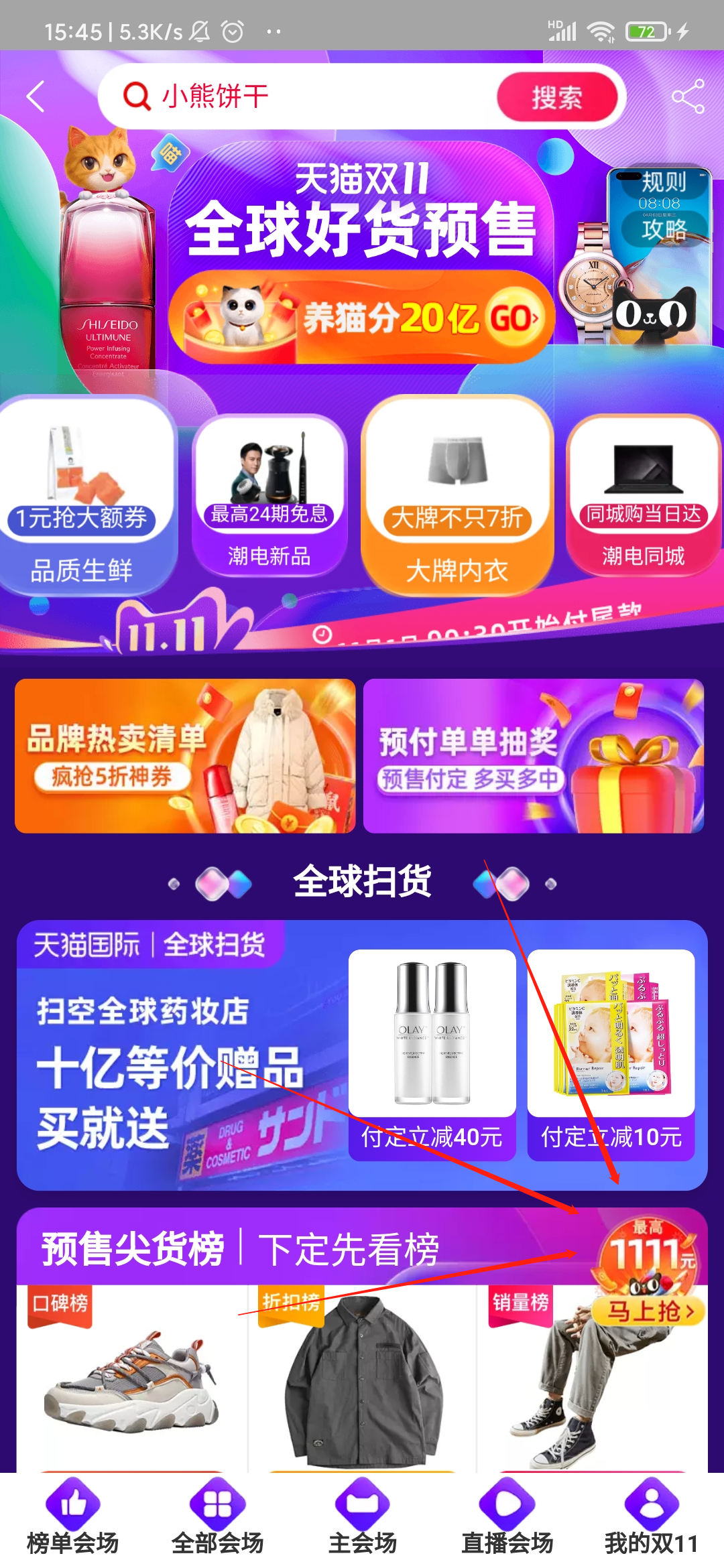The height and width of the screenshot is (1568, 724).
Task: Open the OLAY 付定立减40元 product
Action: pyautogui.click(x=432, y=1053)
